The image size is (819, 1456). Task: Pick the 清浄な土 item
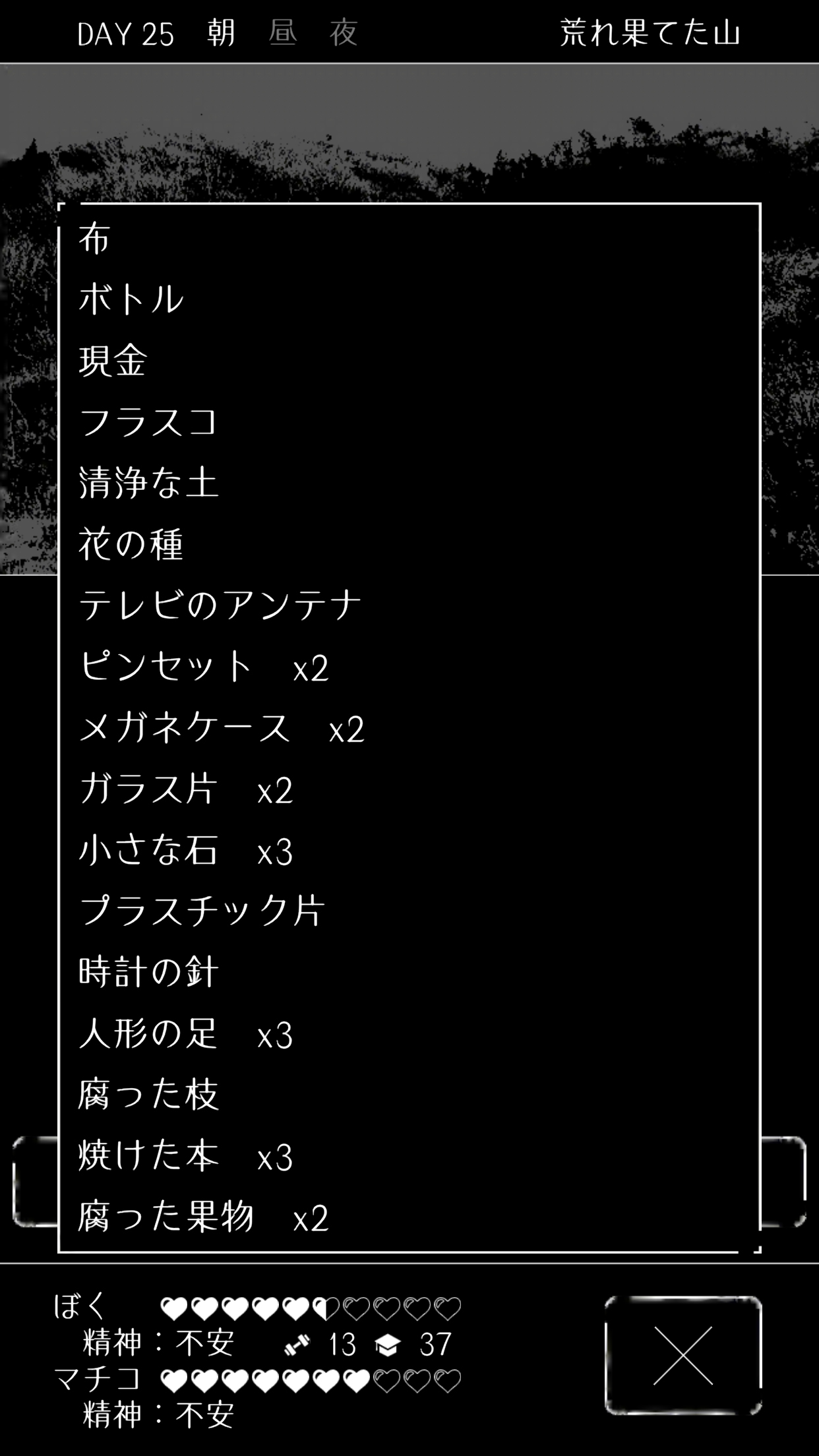point(148,483)
